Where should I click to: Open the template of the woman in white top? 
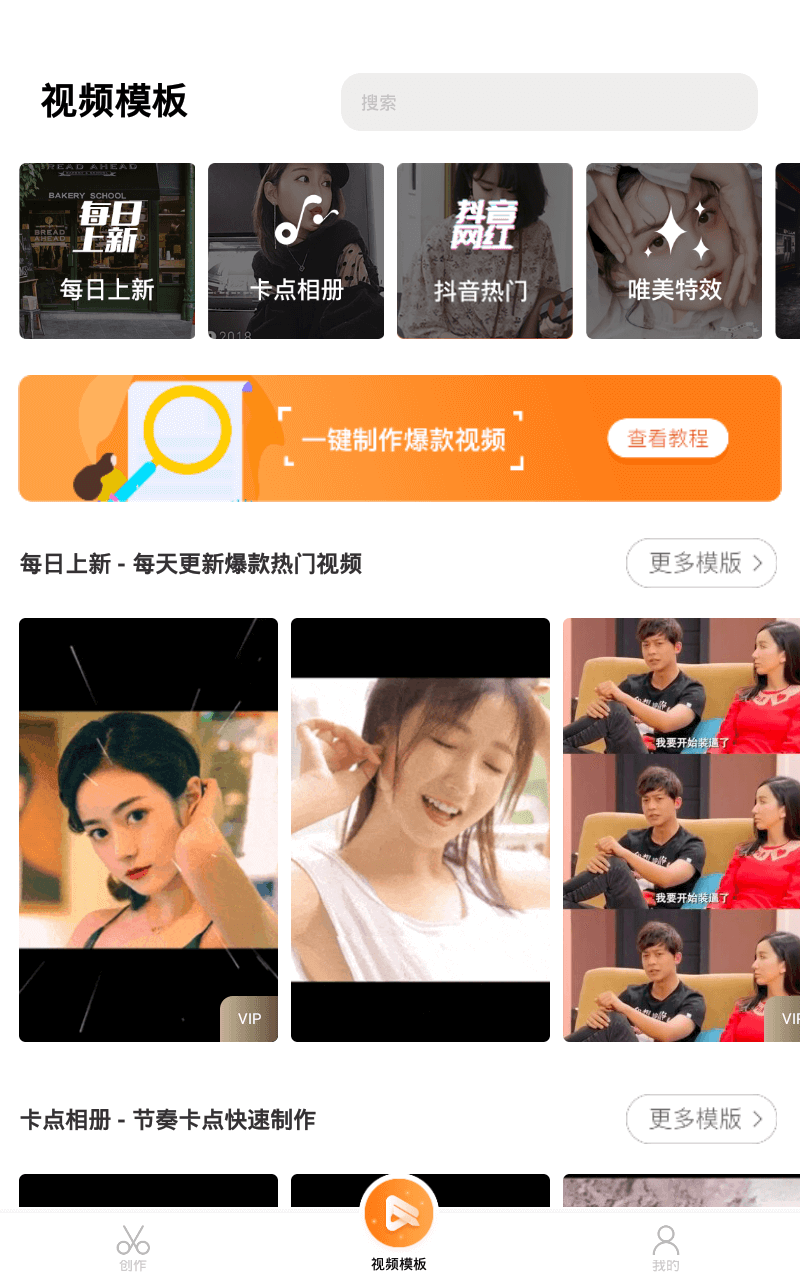point(420,830)
